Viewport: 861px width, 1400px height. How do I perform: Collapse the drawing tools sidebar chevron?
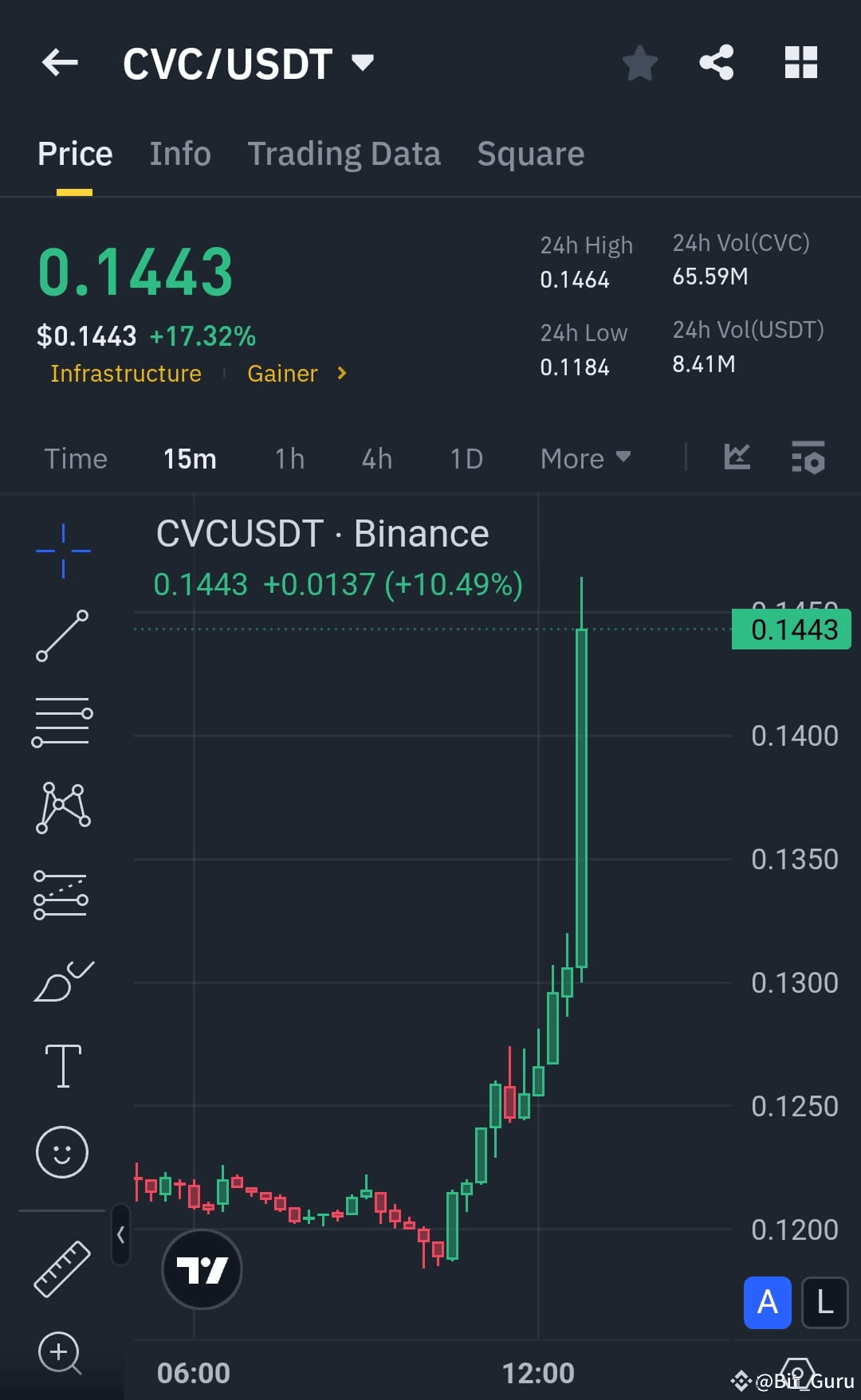120,1233
